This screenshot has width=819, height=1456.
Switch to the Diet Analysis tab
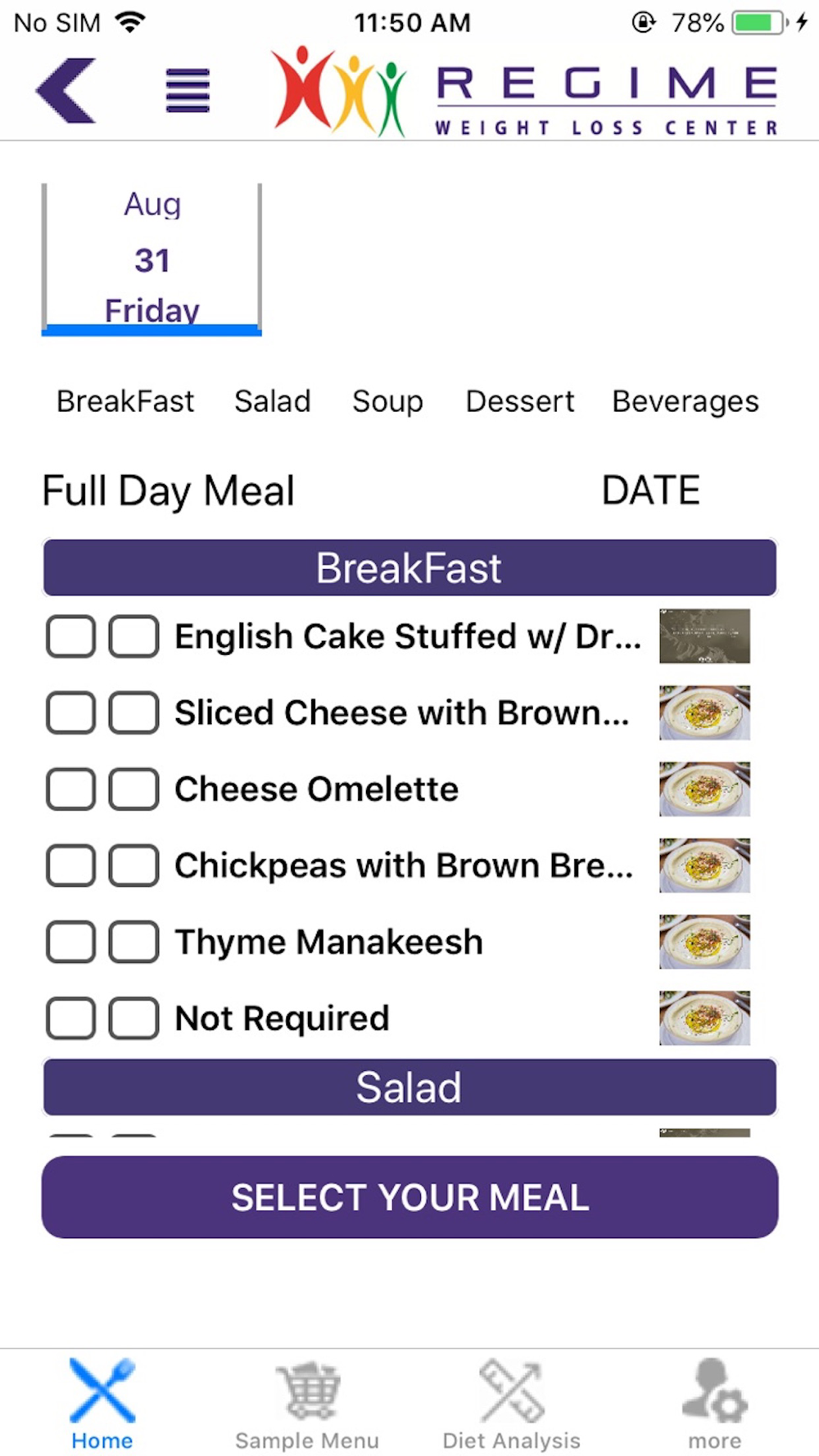click(512, 1405)
